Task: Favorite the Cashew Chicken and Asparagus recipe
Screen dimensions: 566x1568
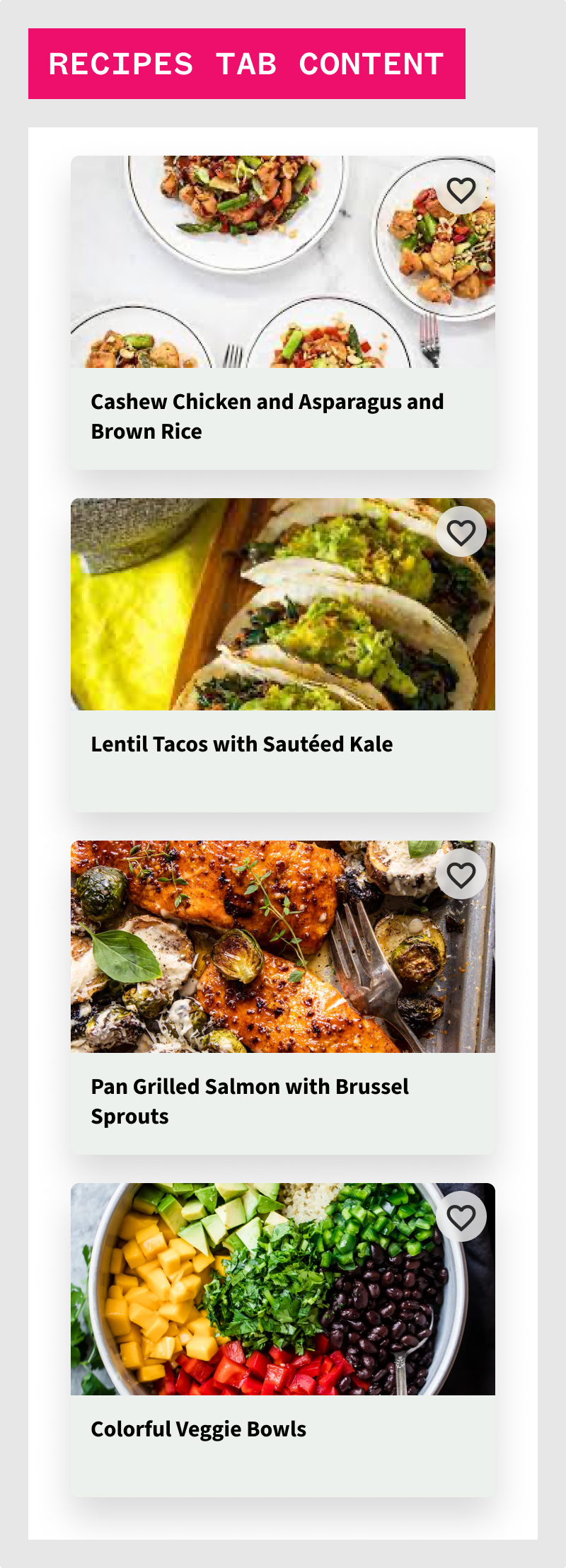Action: 461,190
